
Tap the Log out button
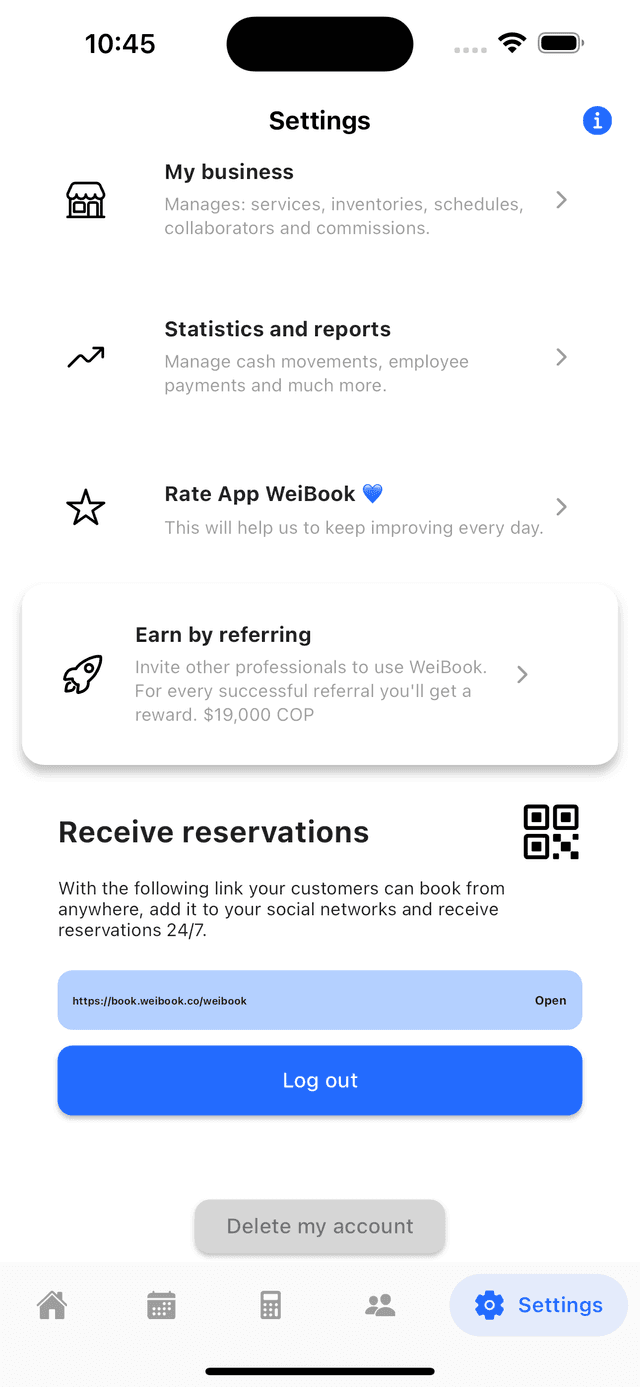pos(320,1080)
